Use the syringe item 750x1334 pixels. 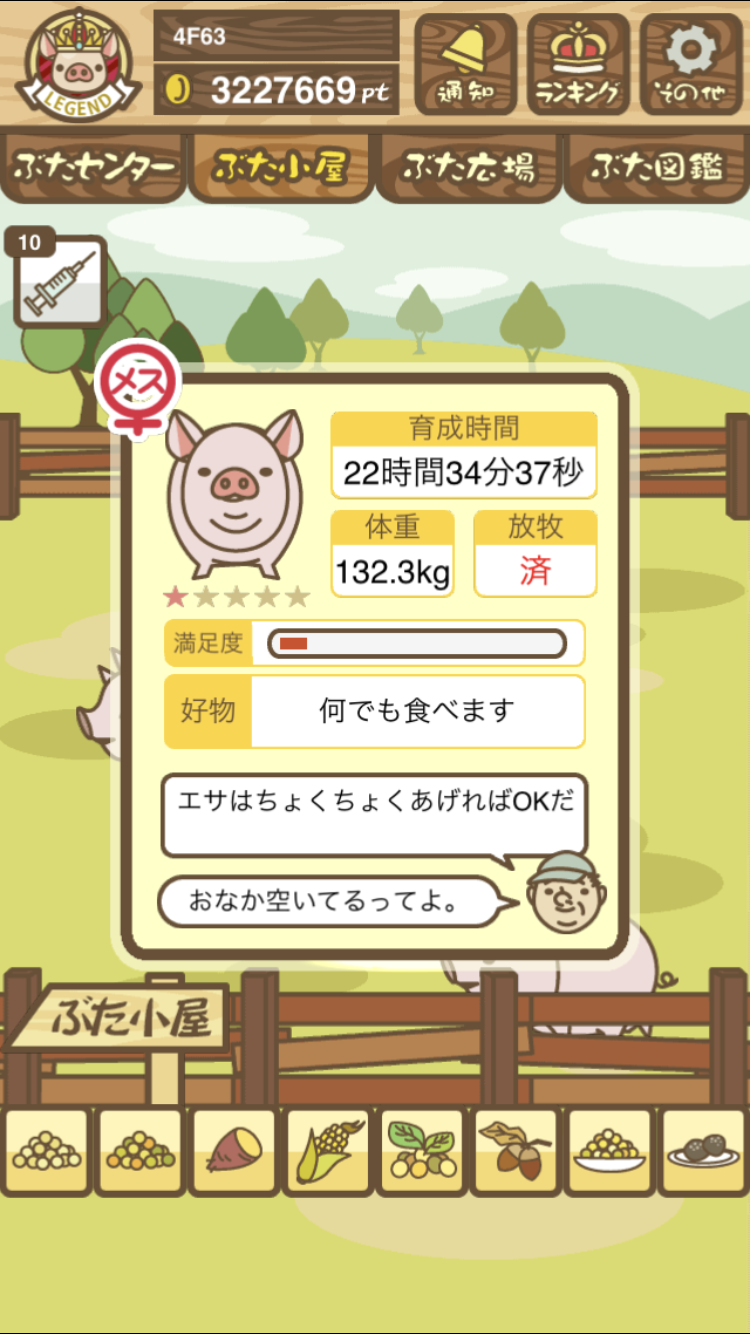[60, 283]
